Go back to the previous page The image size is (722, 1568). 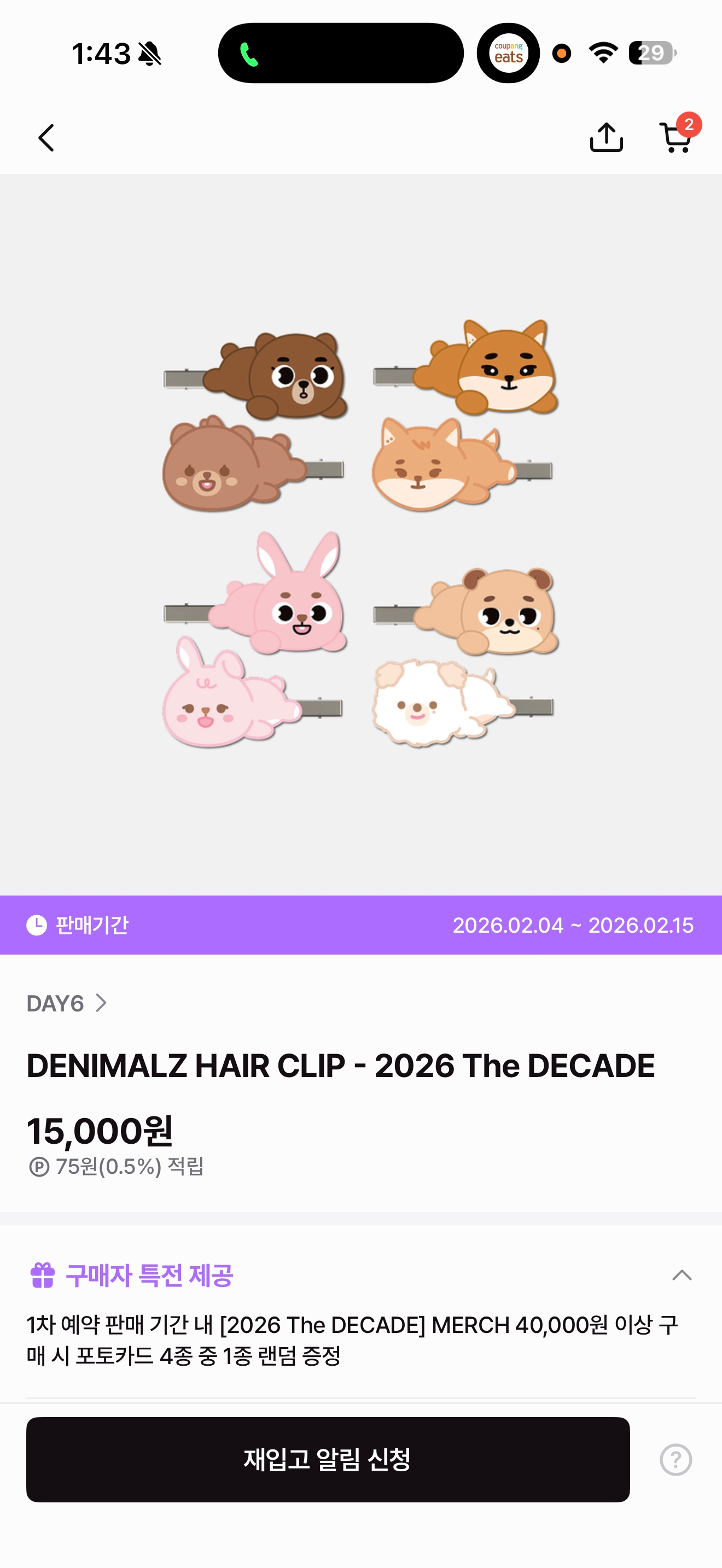46,138
